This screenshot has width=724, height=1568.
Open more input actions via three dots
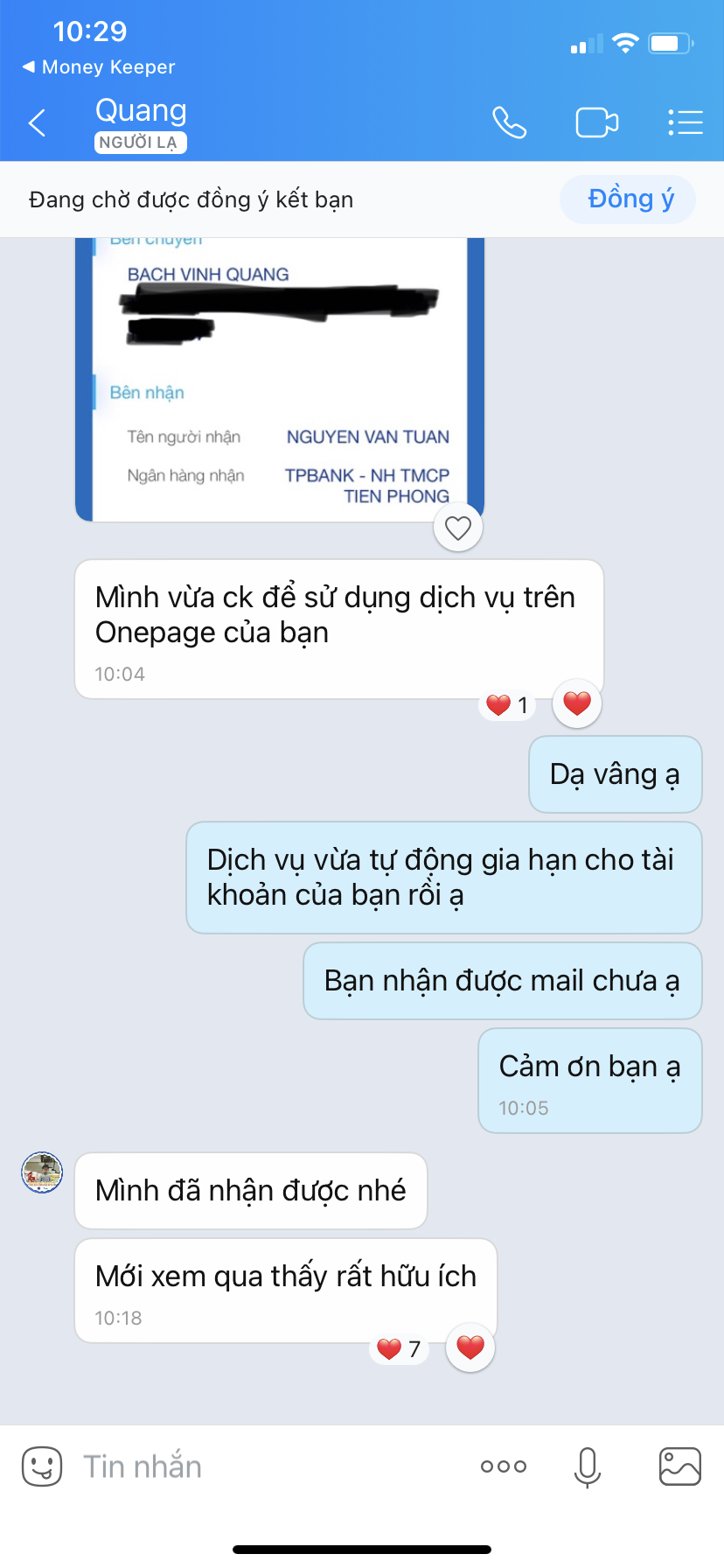point(503,1466)
